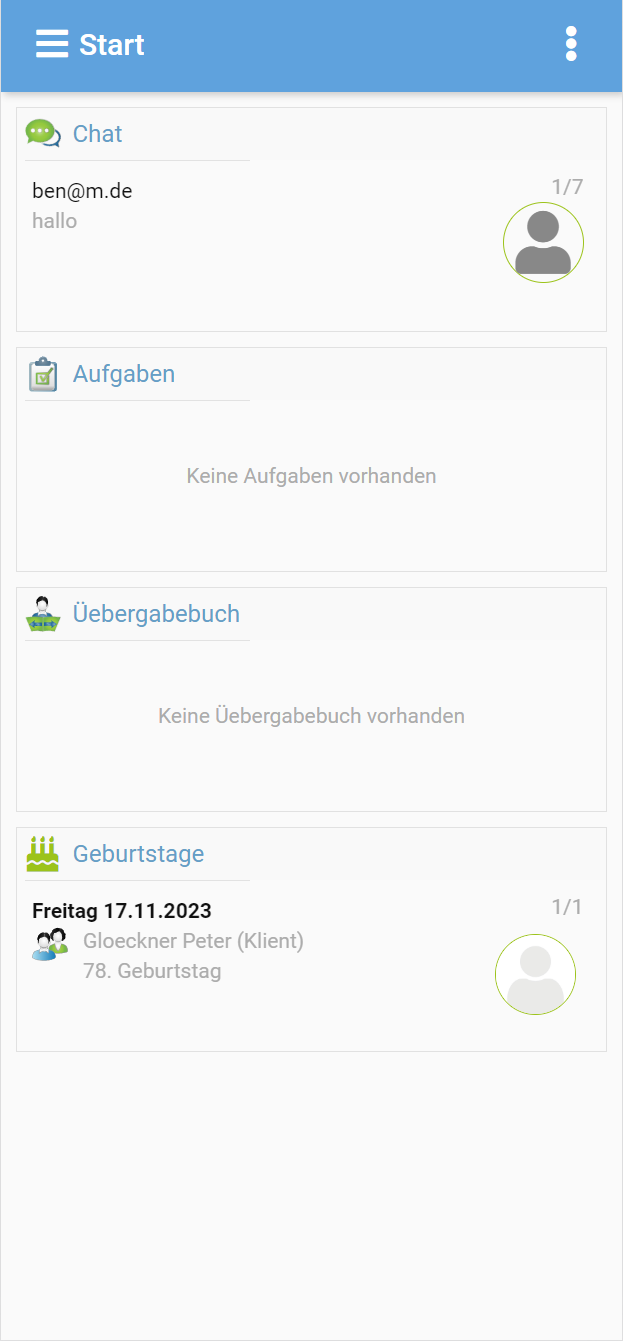Open the Üebergabebuch section
The width and height of the screenshot is (623, 1341).
[x=155, y=614]
